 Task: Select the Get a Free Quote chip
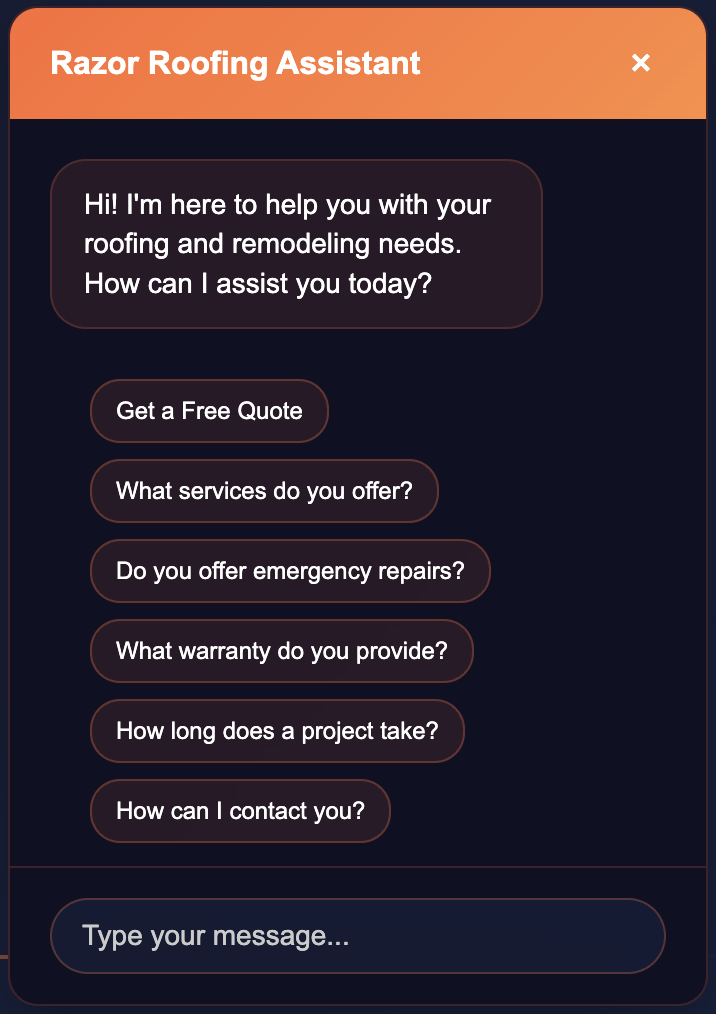tap(209, 411)
